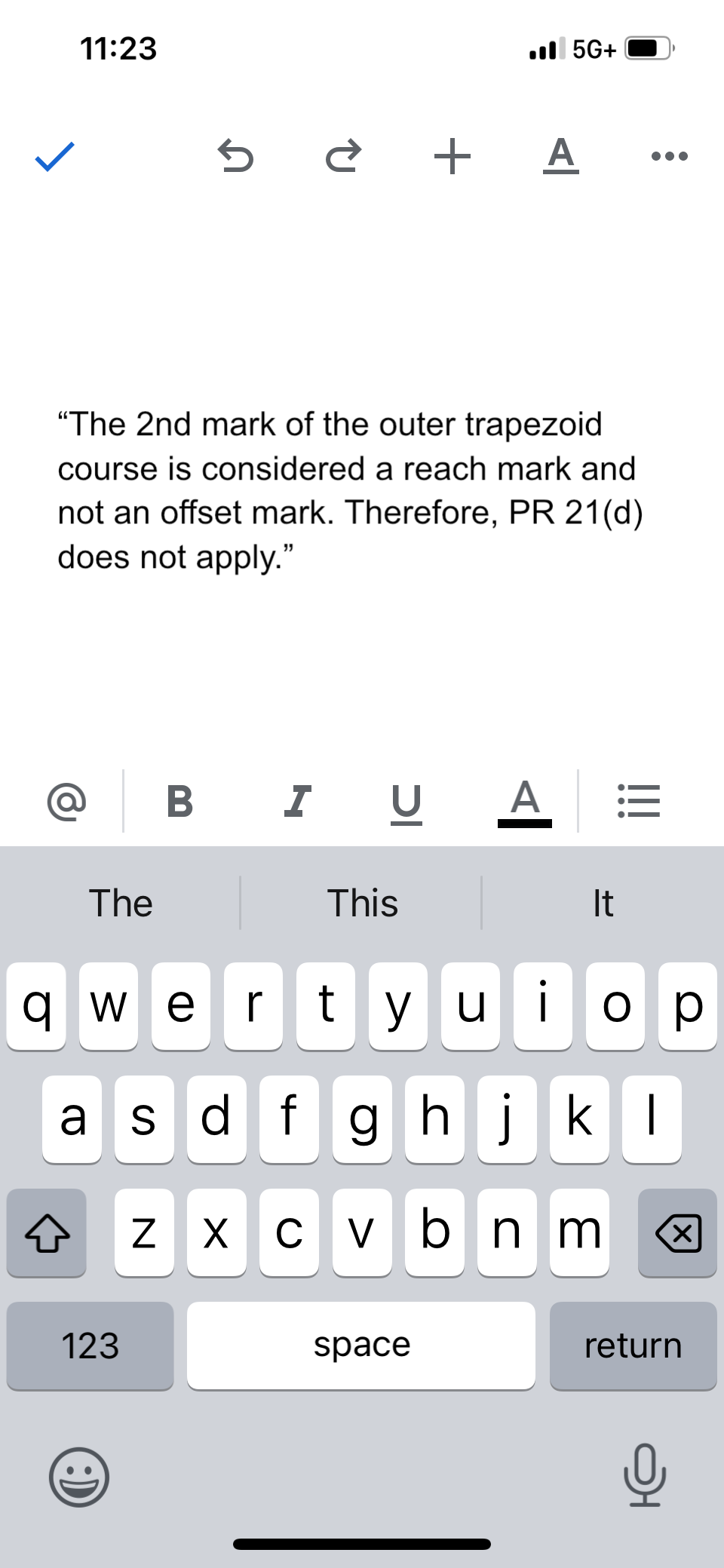Viewport: 724px width, 1568px height.
Task: Select the 'The' word suggestion
Action: click(121, 904)
